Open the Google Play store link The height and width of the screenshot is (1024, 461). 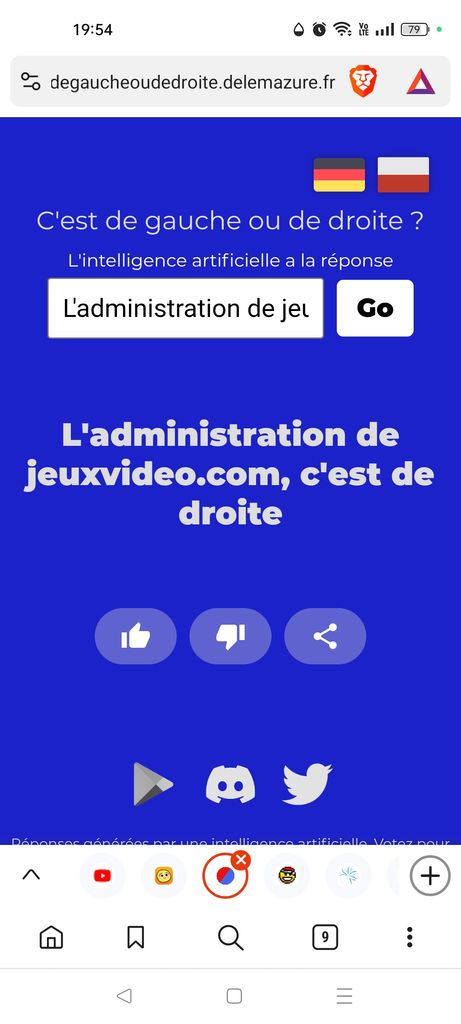click(x=153, y=784)
